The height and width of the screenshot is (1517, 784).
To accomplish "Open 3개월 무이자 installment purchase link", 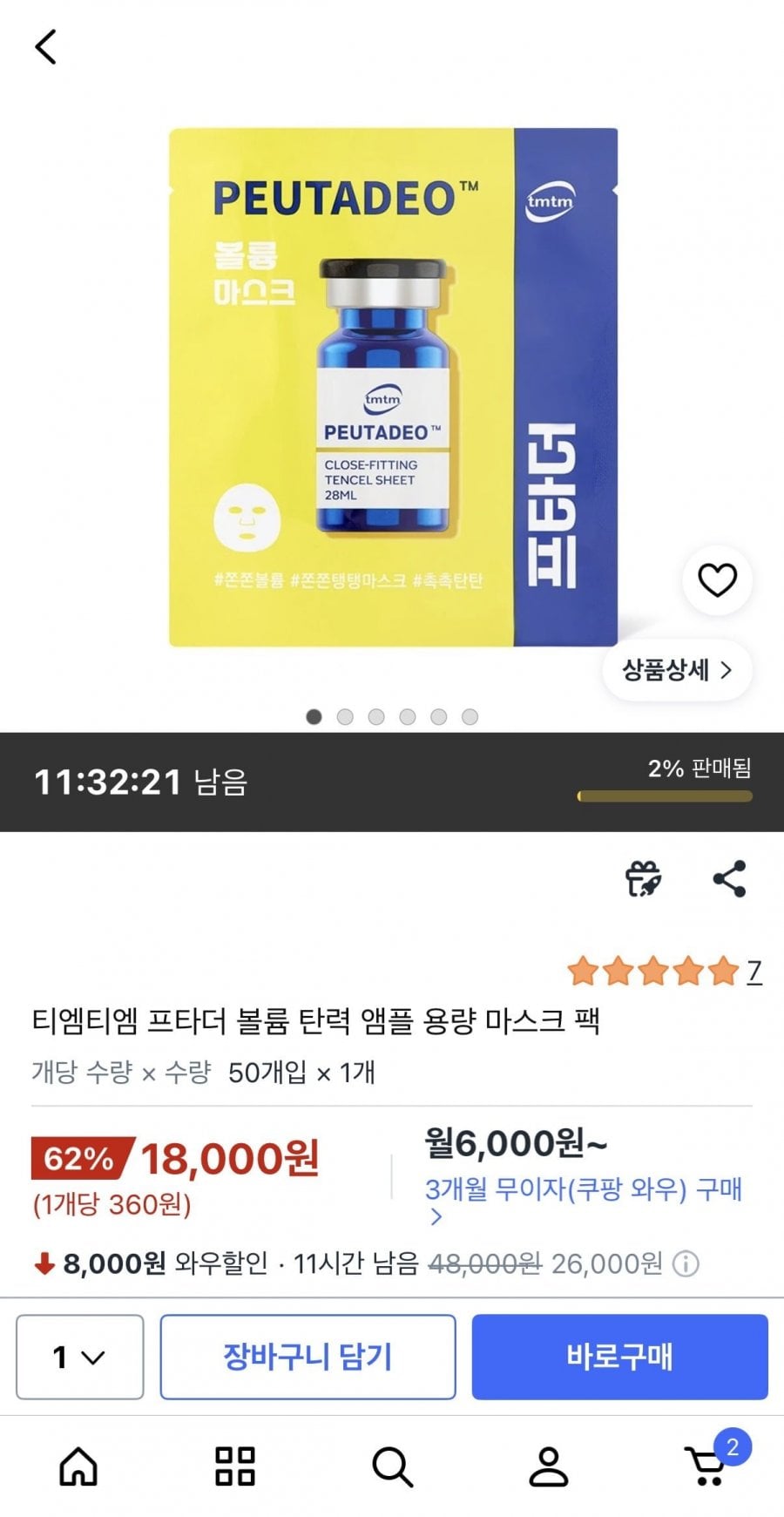I will point(582,1189).
